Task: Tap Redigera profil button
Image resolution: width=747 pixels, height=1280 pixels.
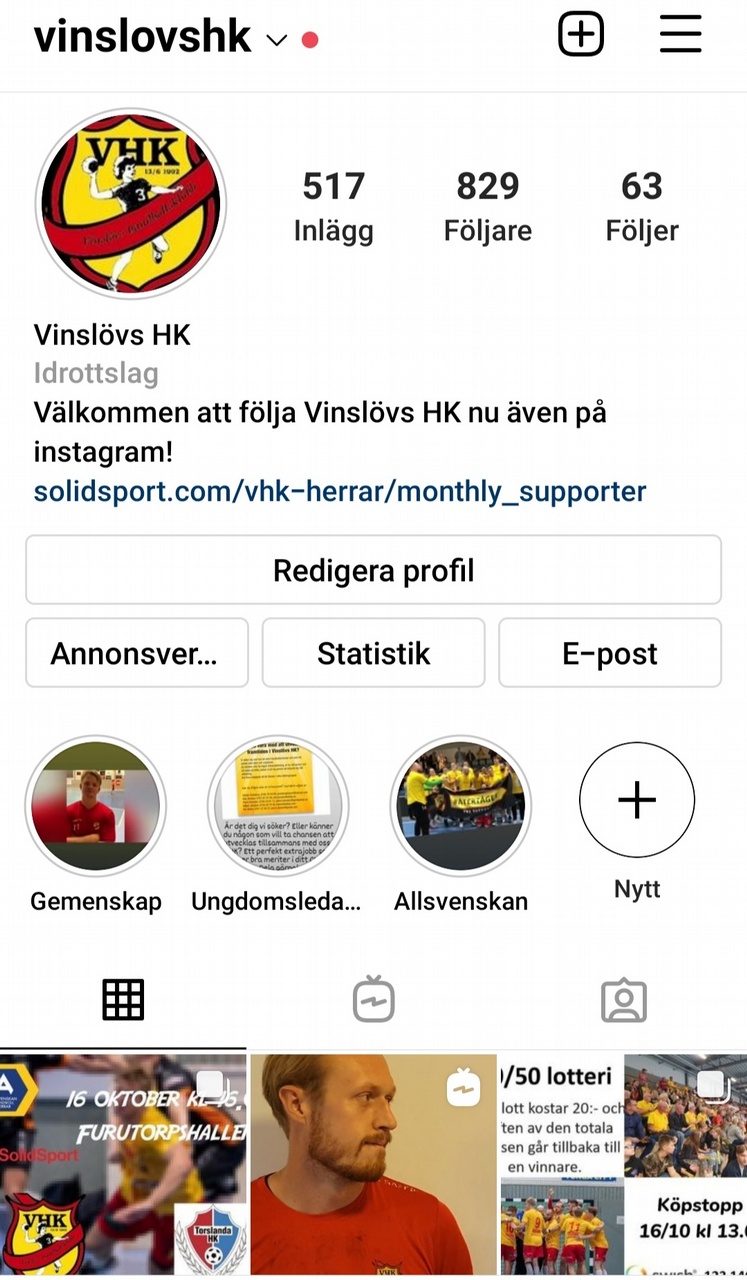Action: [373, 570]
